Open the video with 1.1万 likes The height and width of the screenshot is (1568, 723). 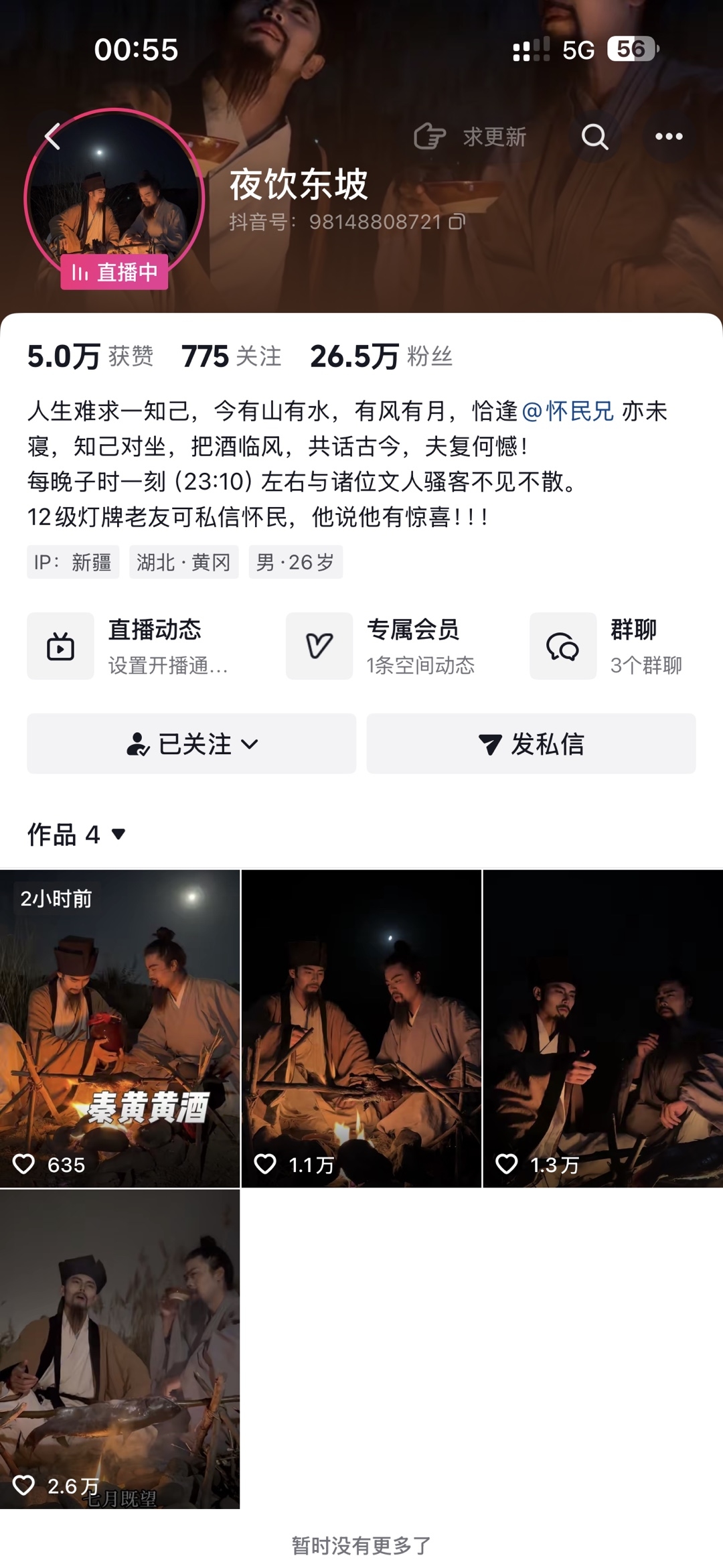(361, 1029)
